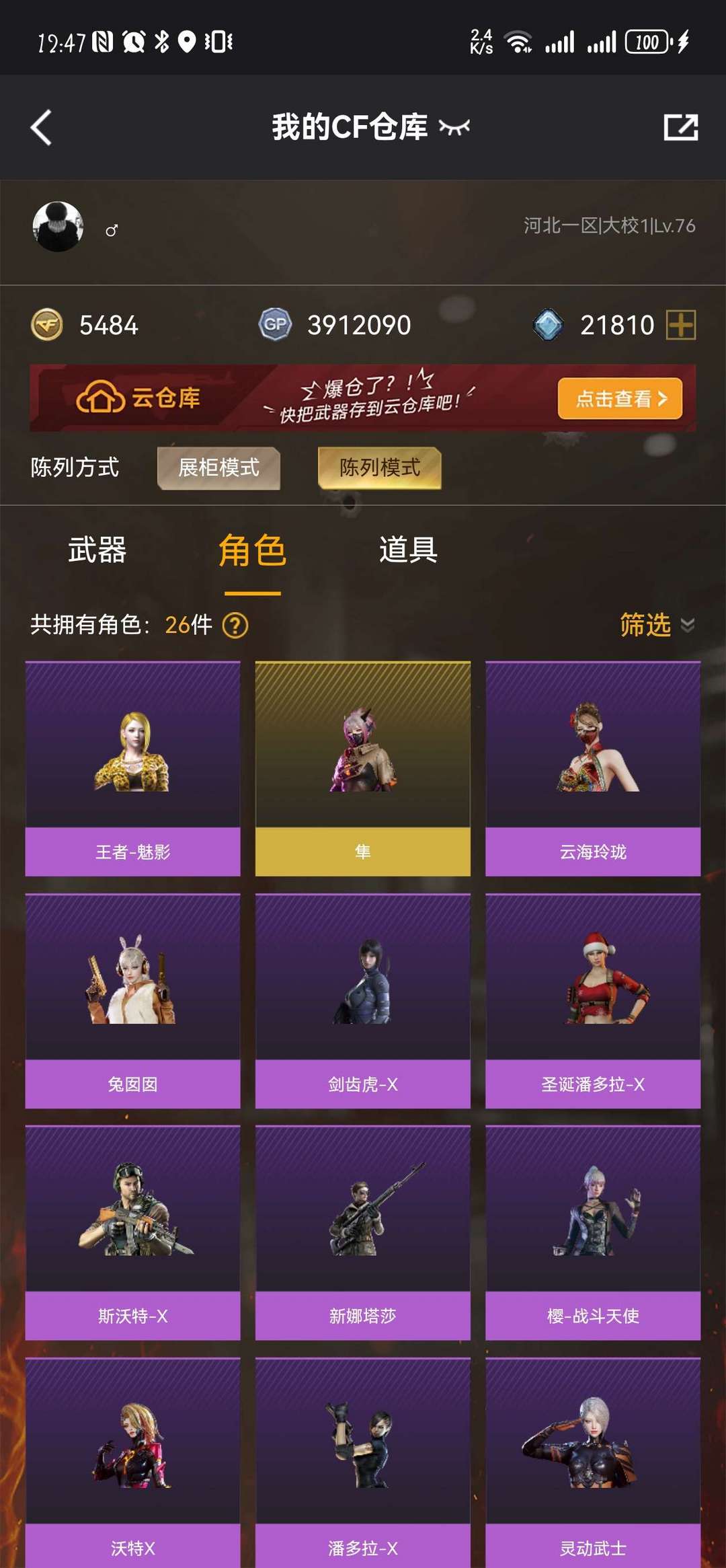View the 圣诞潘多拉-X character
This screenshot has width=726, height=1568.
pyautogui.click(x=593, y=1000)
